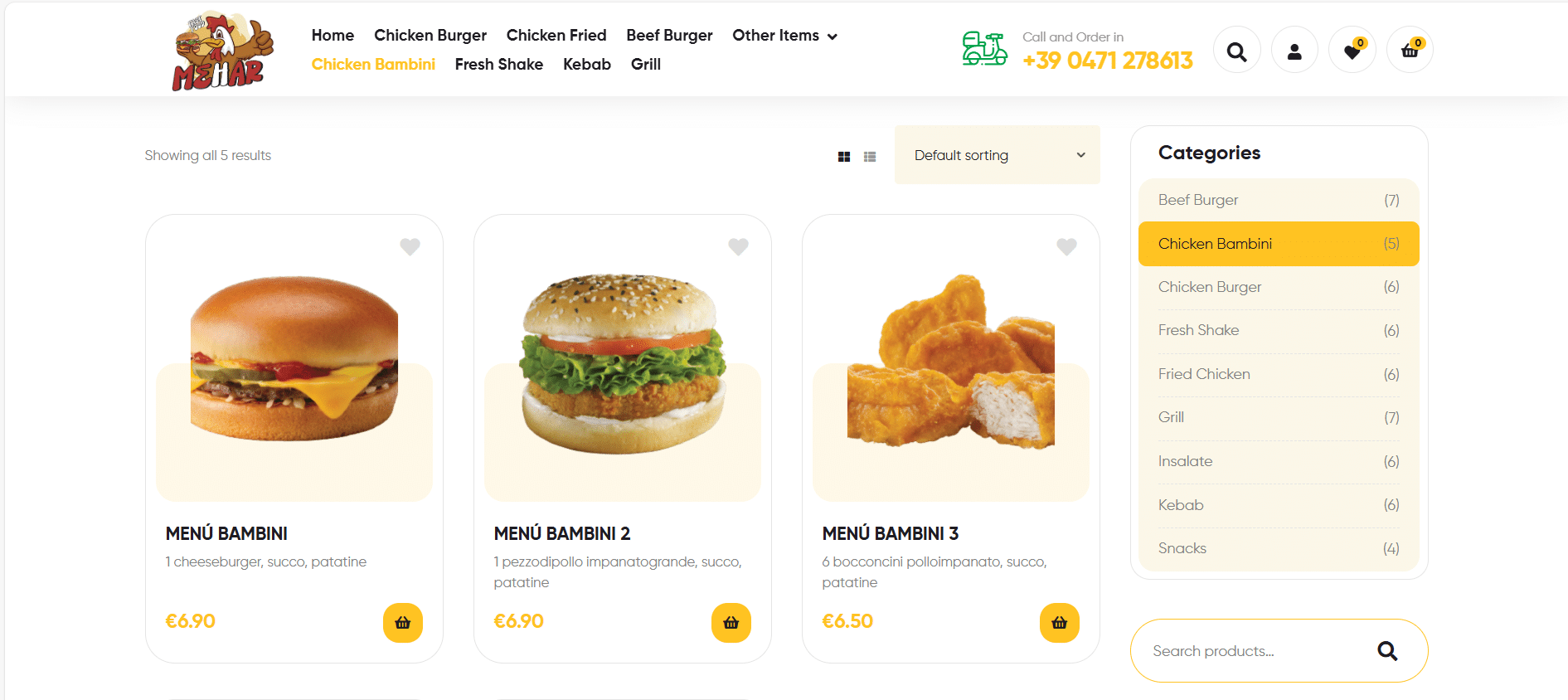
Task: Call the order phone number
Action: tap(1107, 61)
